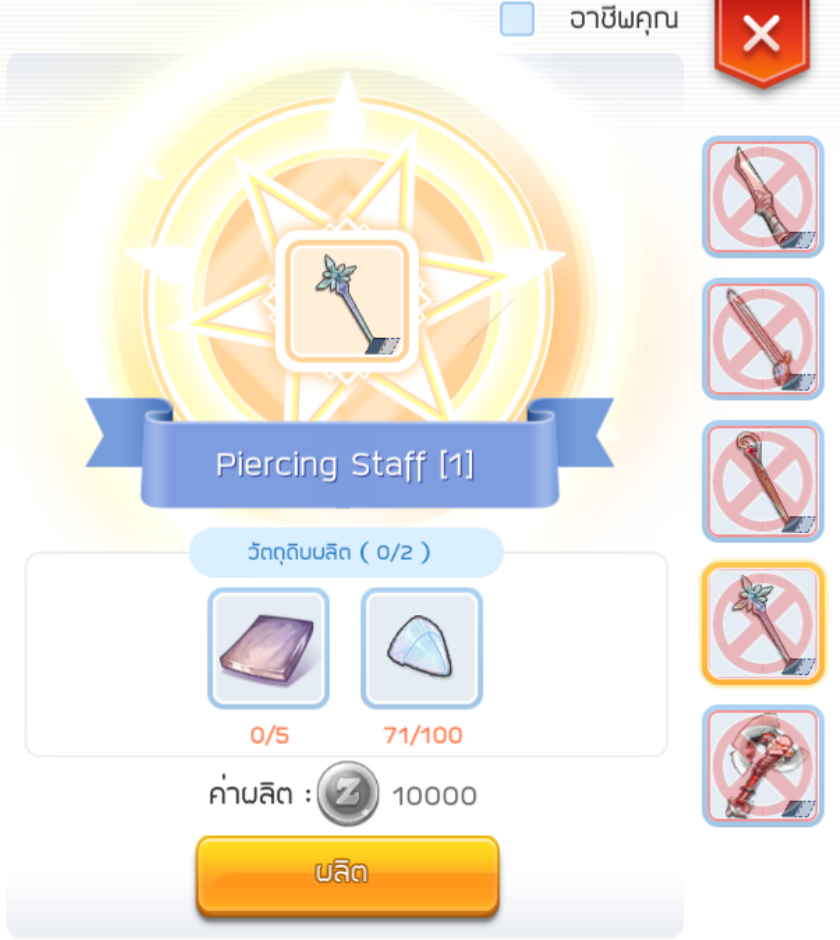Select the Piercing Staff icon in the side list
The height and width of the screenshot is (940, 840).
[763, 623]
